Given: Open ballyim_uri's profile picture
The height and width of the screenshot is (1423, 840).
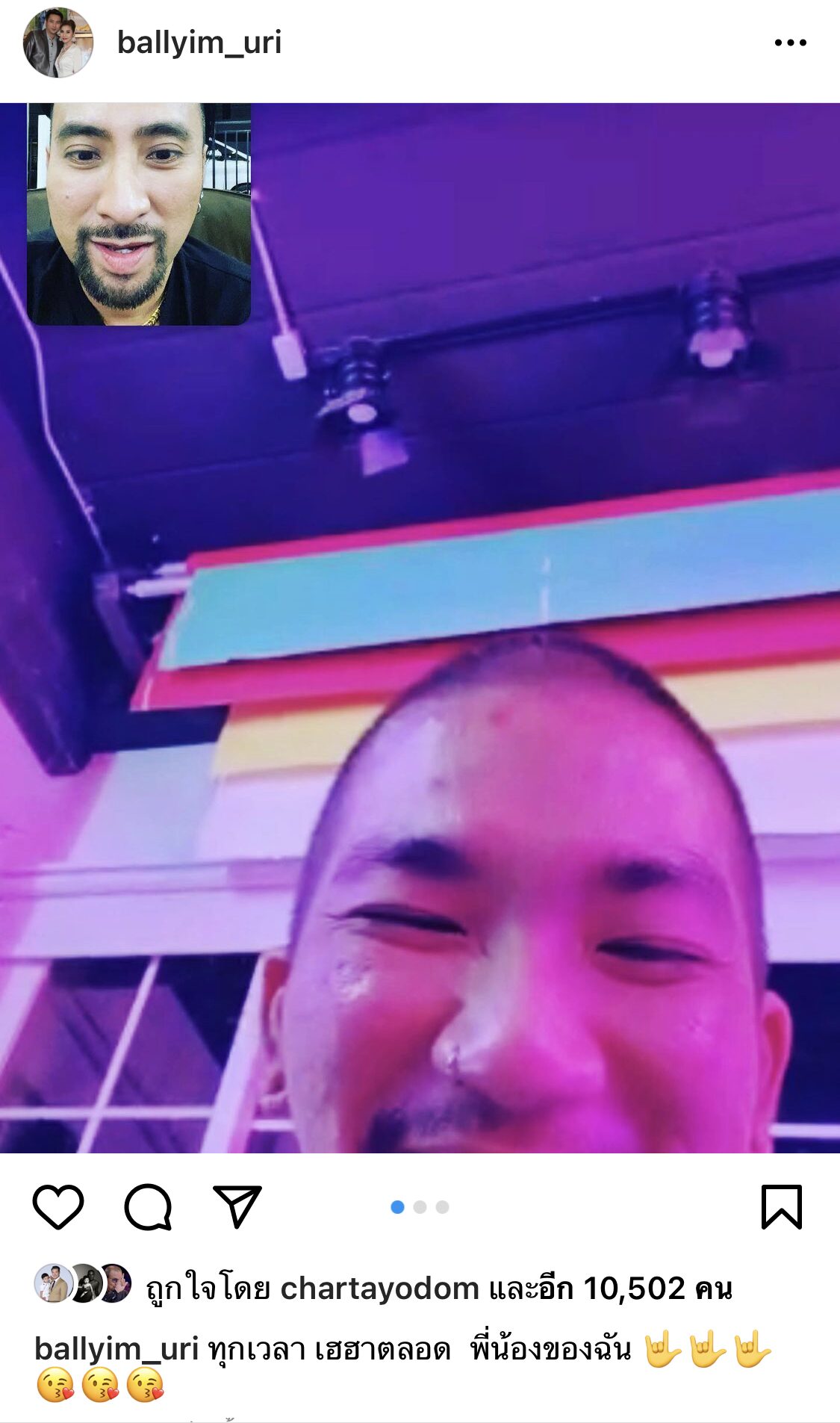Looking at the screenshot, I should [58, 43].
